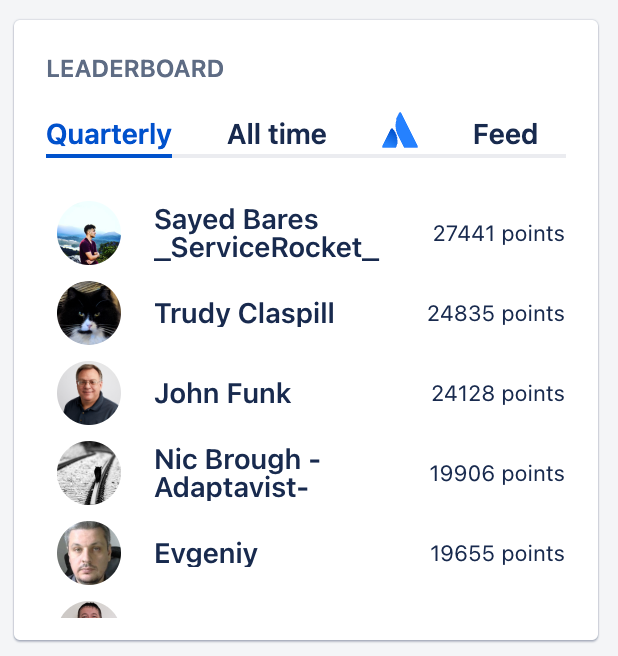Switch to the Feed tab
This screenshot has height=656, width=618.
pos(505,135)
